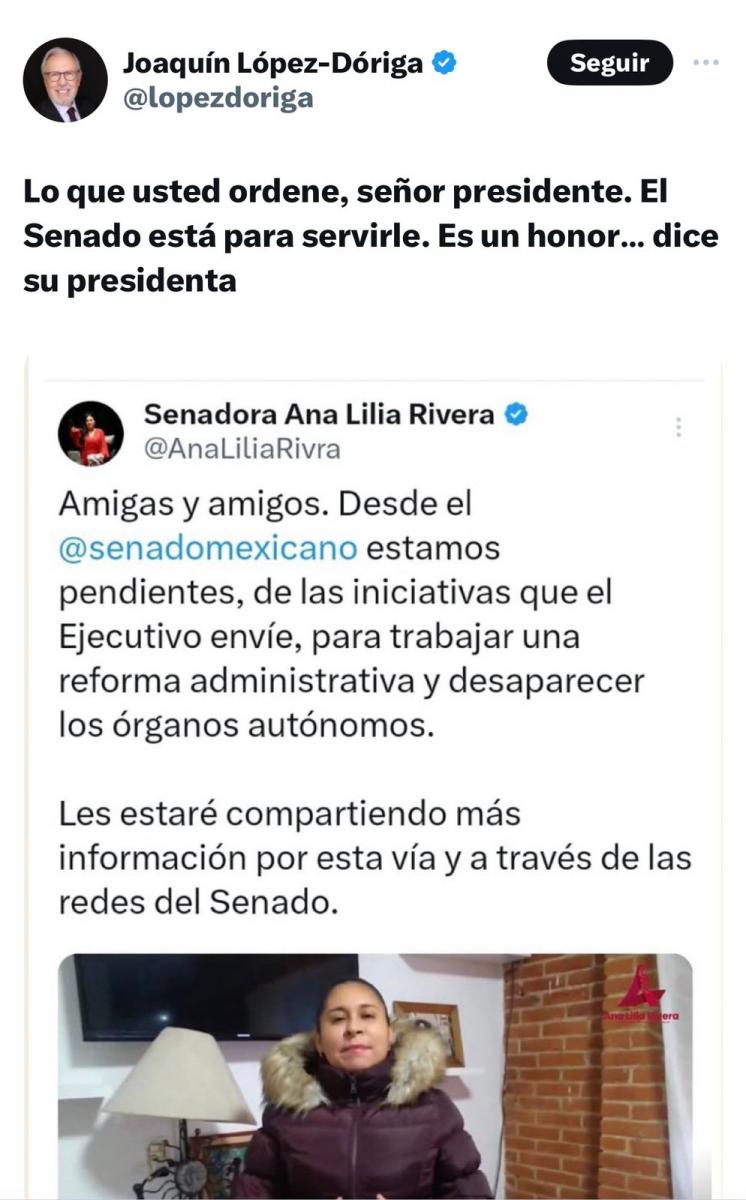The width and height of the screenshot is (746, 1200).
Task: Follow Joaquín López-Dóriga with the Seguir button
Action: (x=610, y=64)
